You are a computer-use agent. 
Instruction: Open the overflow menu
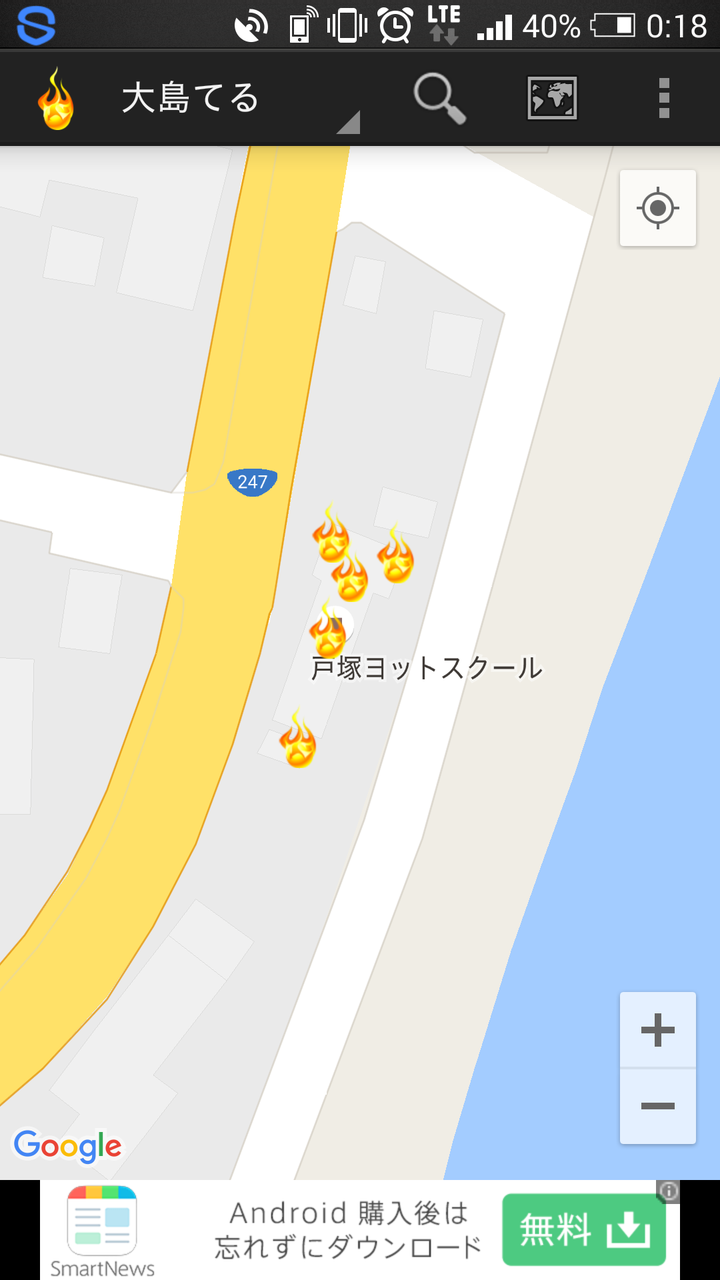click(x=664, y=98)
